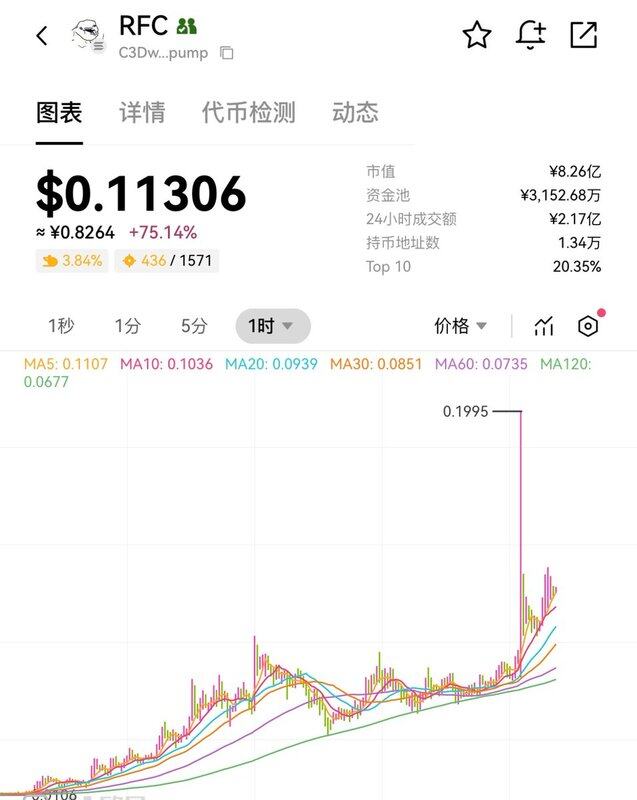637x800 pixels.
Task: View the 动态 tab
Action: (355, 112)
